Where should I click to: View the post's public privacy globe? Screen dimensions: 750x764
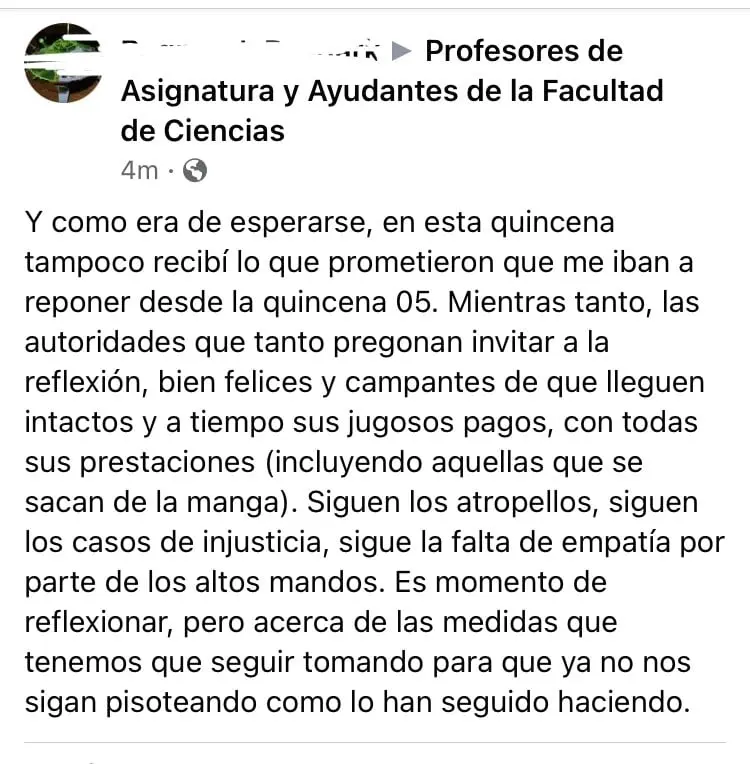pyautogui.click(x=196, y=171)
